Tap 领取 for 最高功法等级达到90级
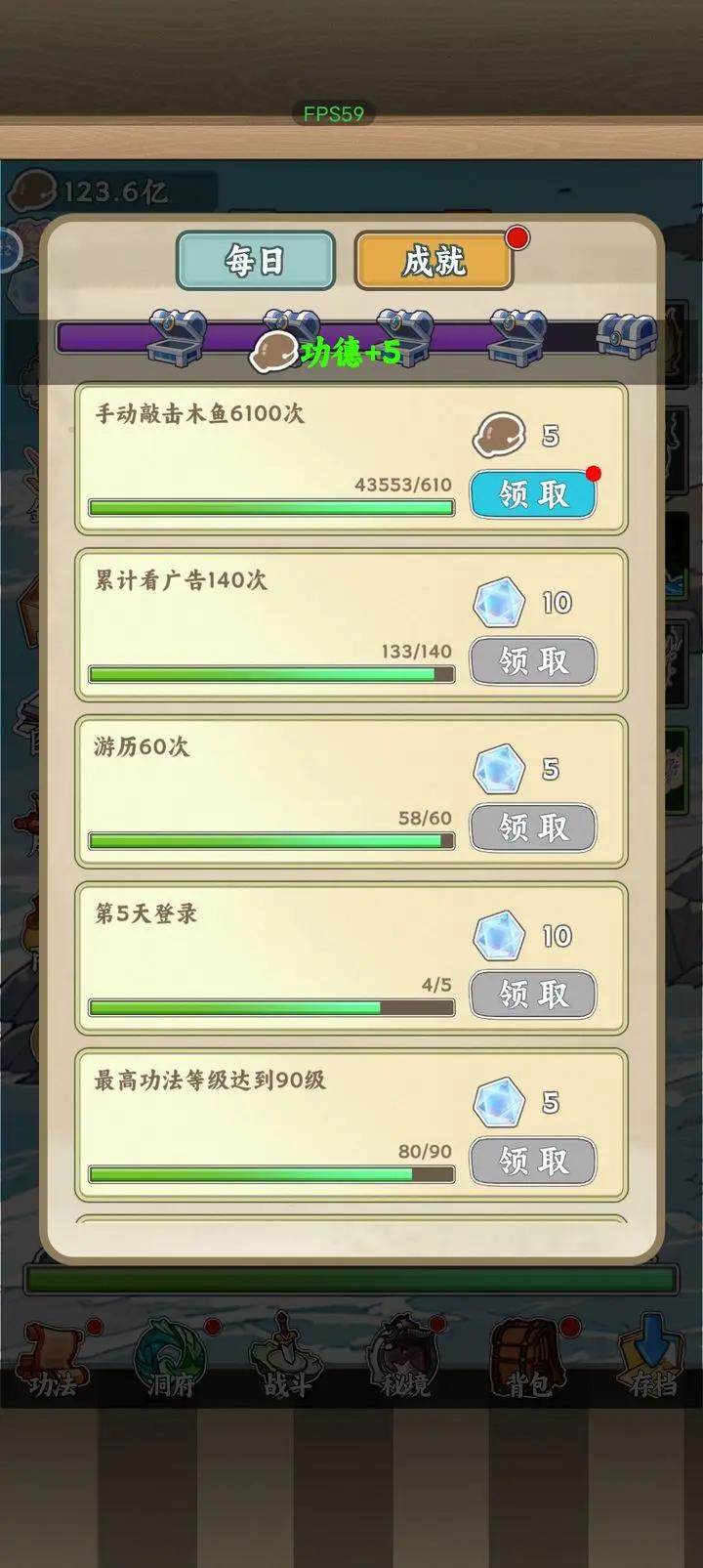 532,1161
